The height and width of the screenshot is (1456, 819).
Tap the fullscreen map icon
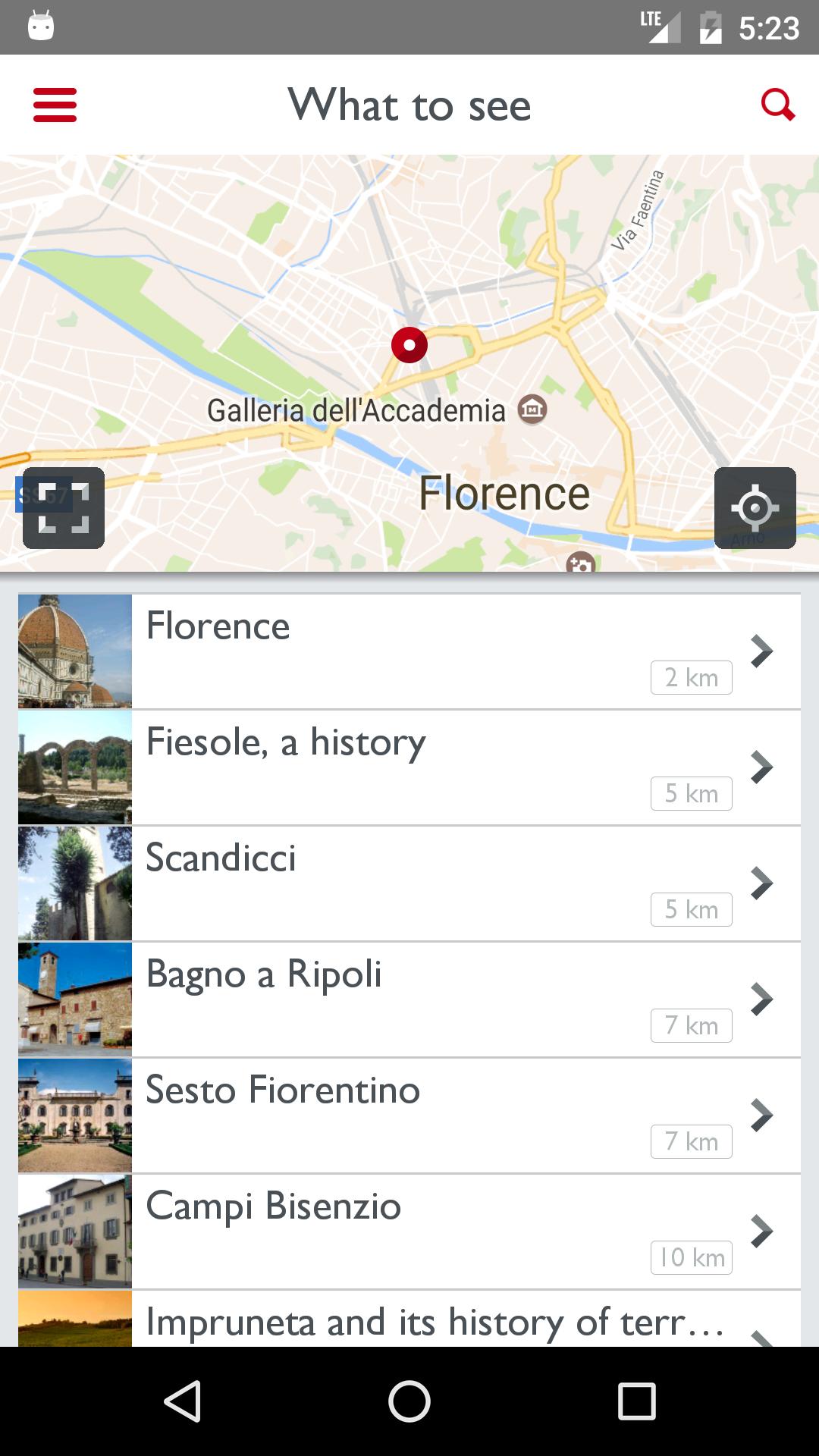pyautogui.click(x=62, y=508)
